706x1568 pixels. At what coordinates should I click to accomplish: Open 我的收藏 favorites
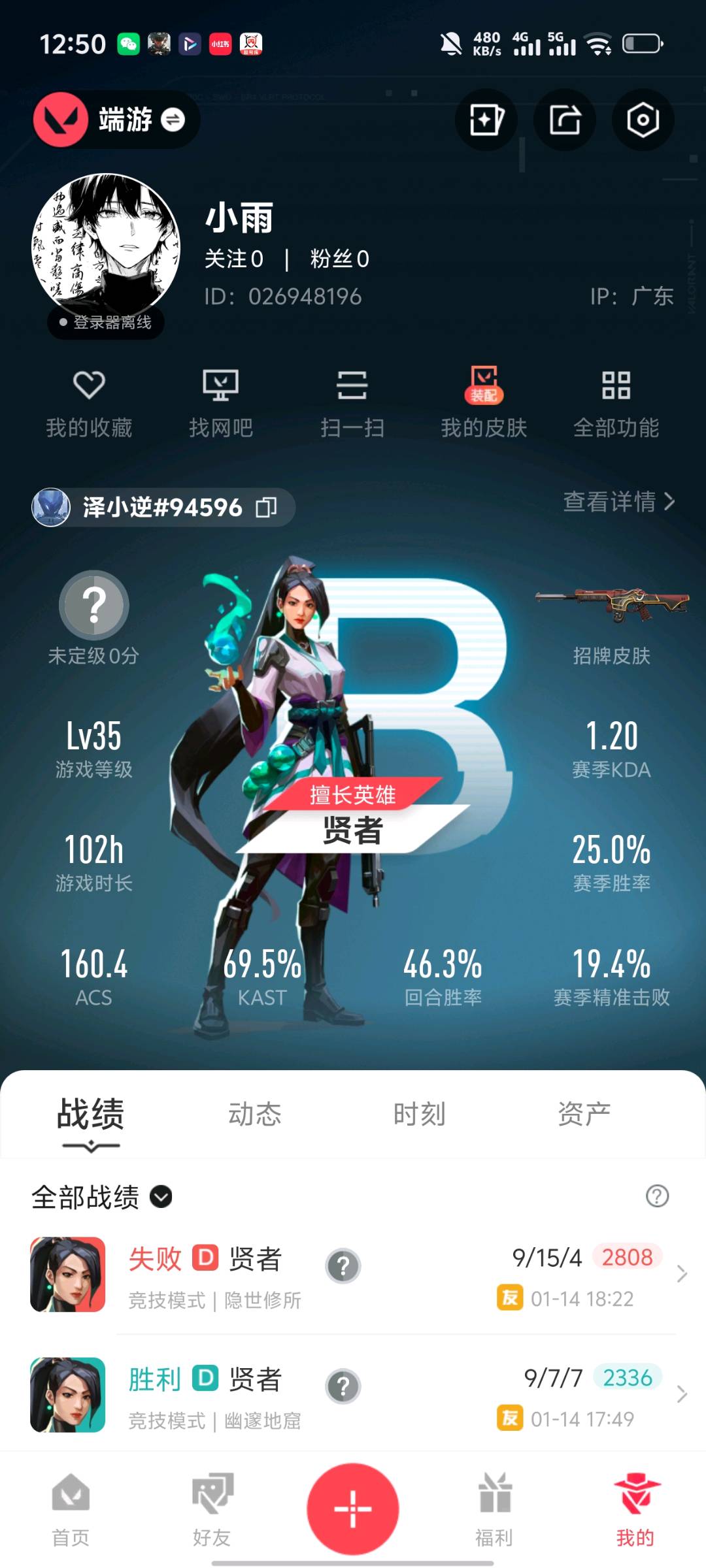point(89,403)
